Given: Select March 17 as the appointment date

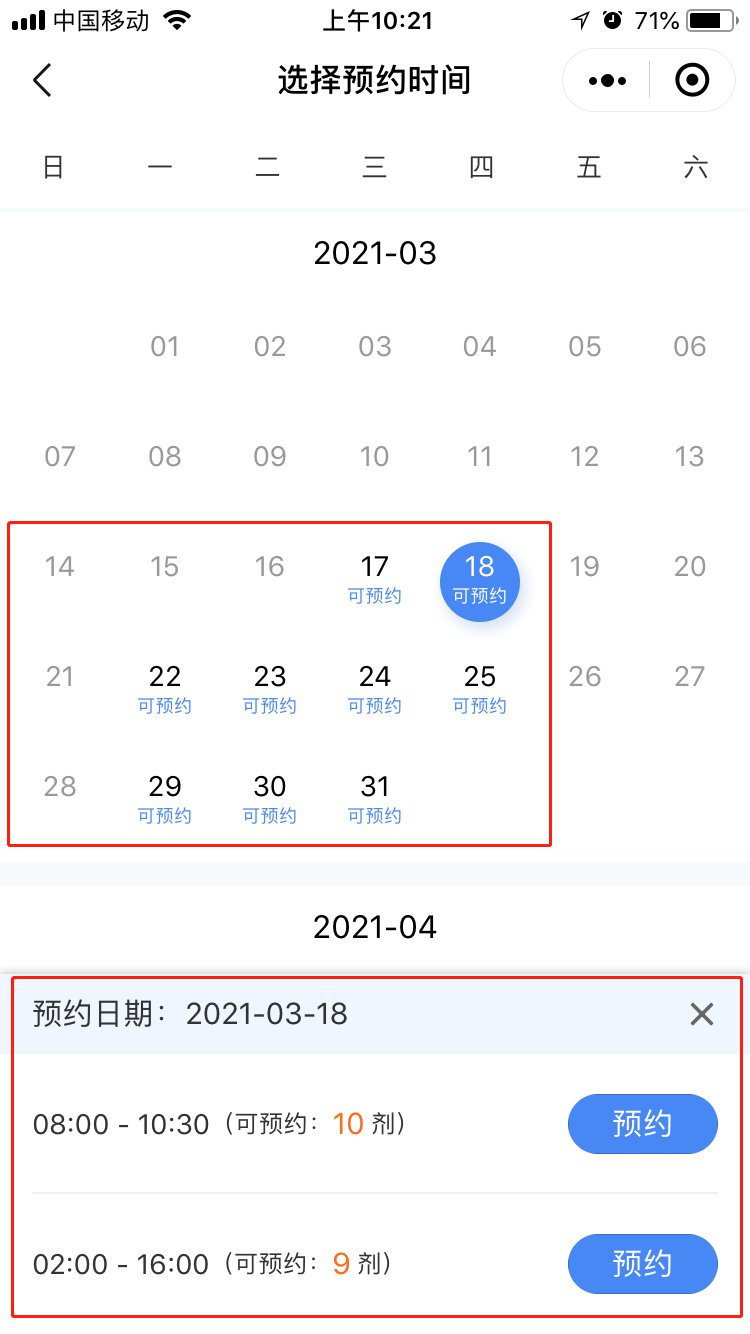Looking at the screenshot, I should 375,579.
